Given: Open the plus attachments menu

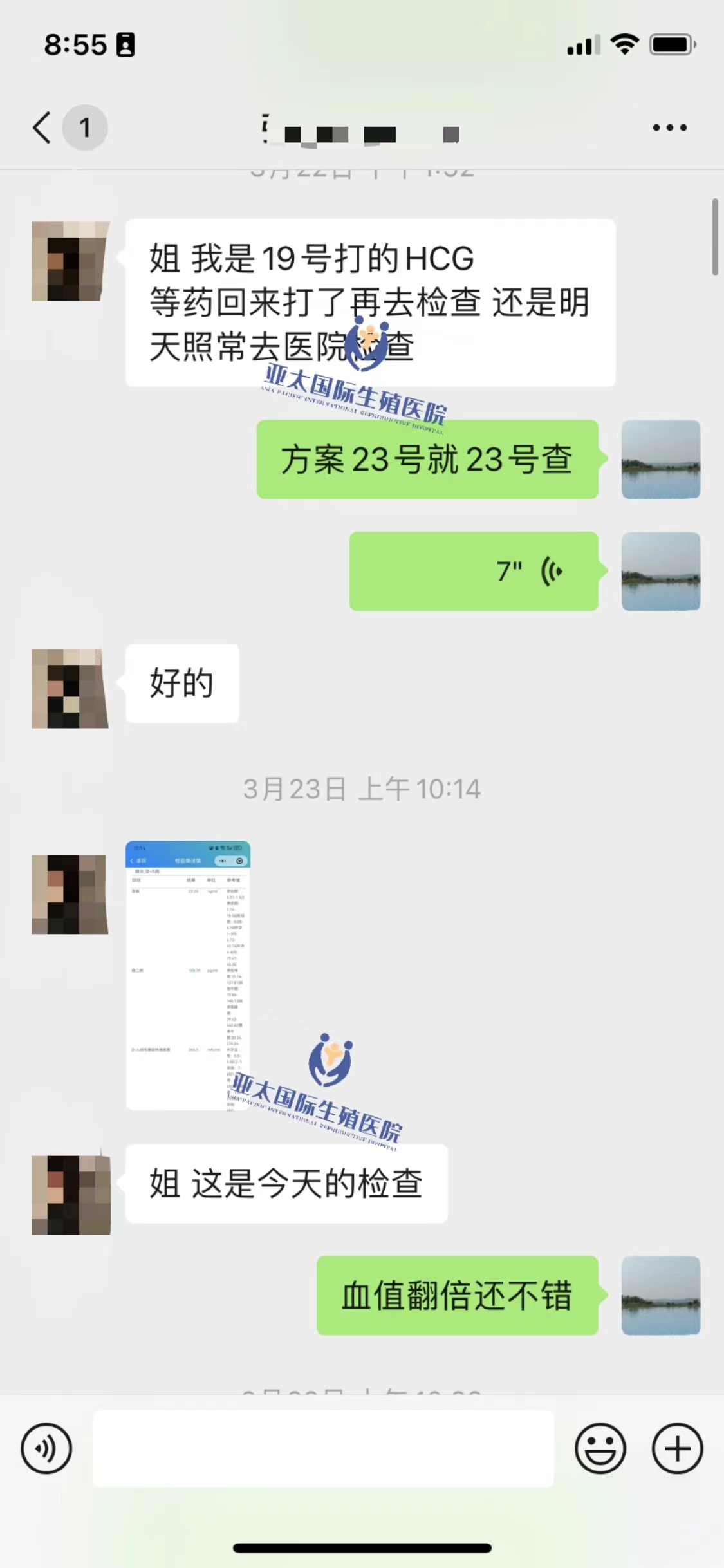Looking at the screenshot, I should [677, 1448].
